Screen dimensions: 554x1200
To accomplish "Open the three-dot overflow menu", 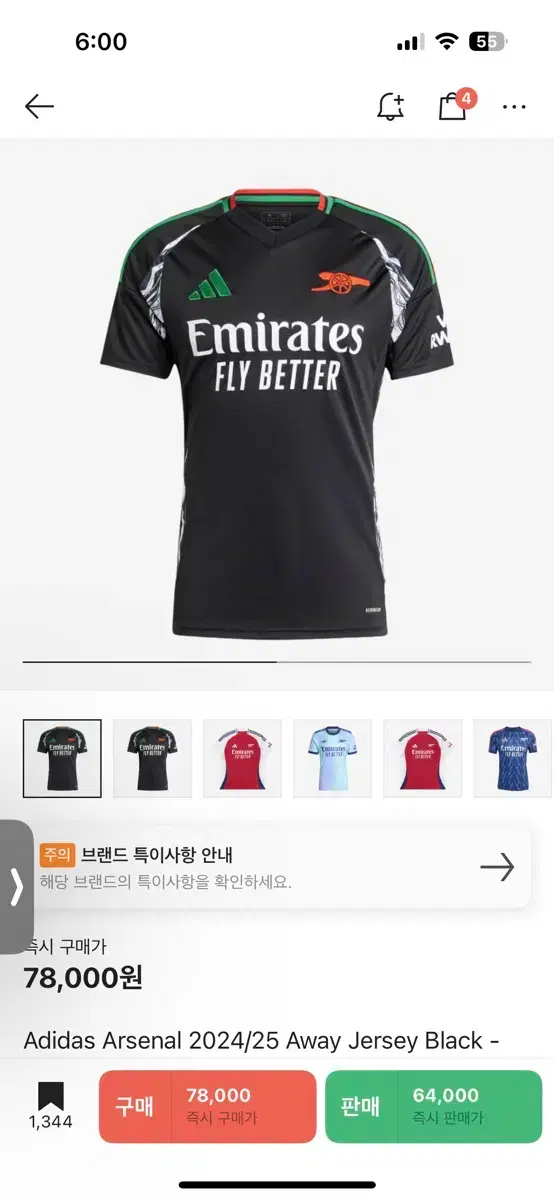I will [x=514, y=107].
